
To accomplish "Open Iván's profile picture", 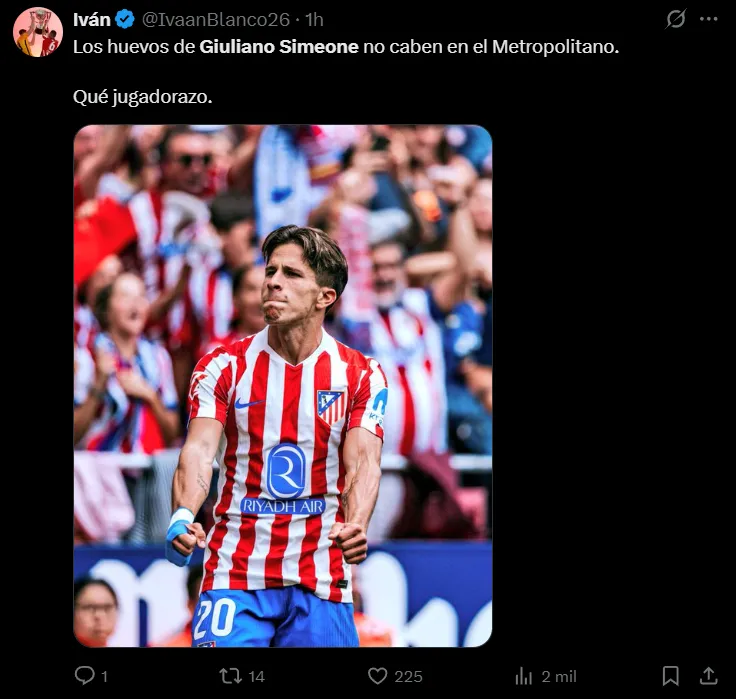I will [x=37, y=32].
